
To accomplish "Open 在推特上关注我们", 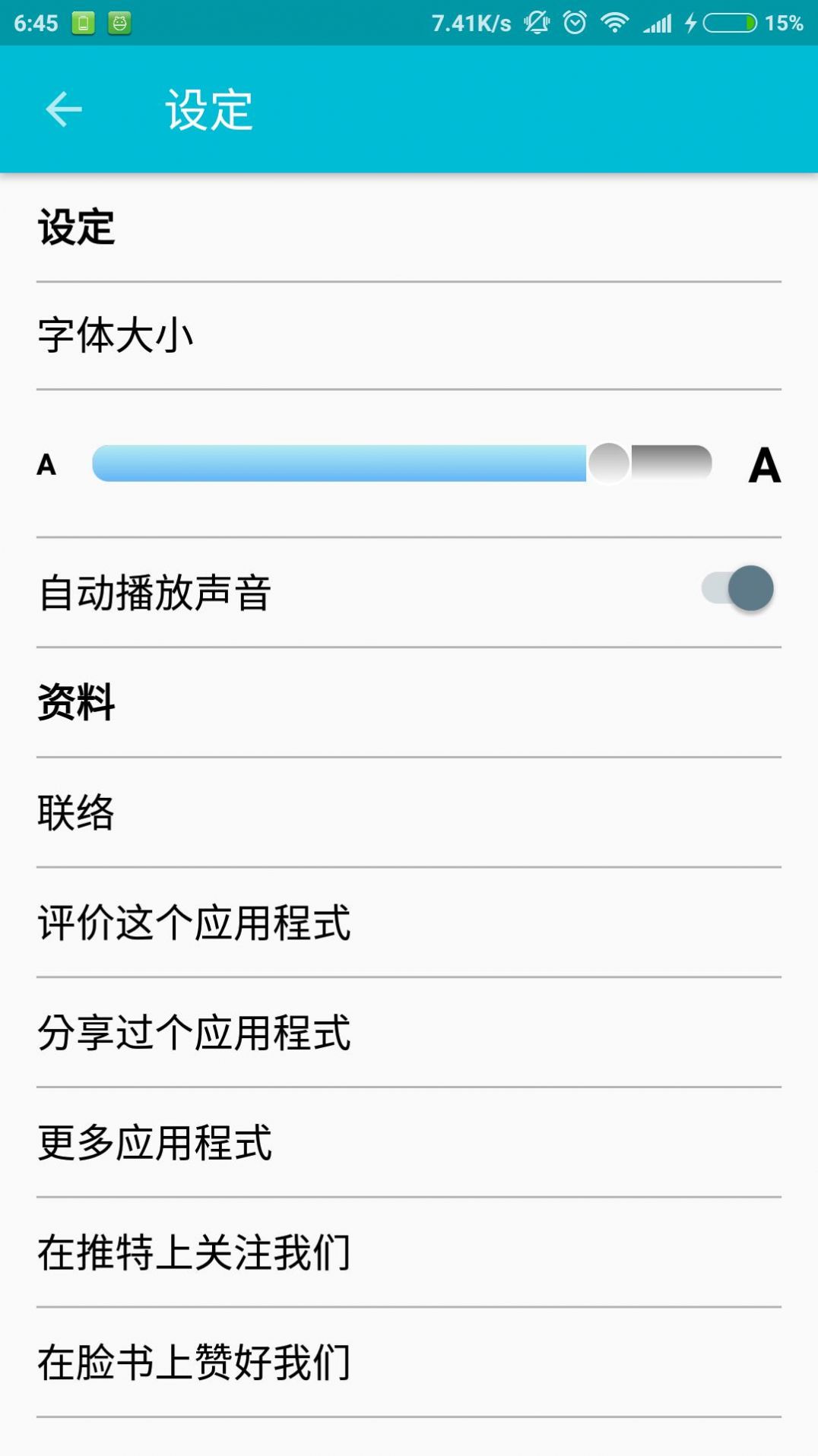I will (409, 1252).
